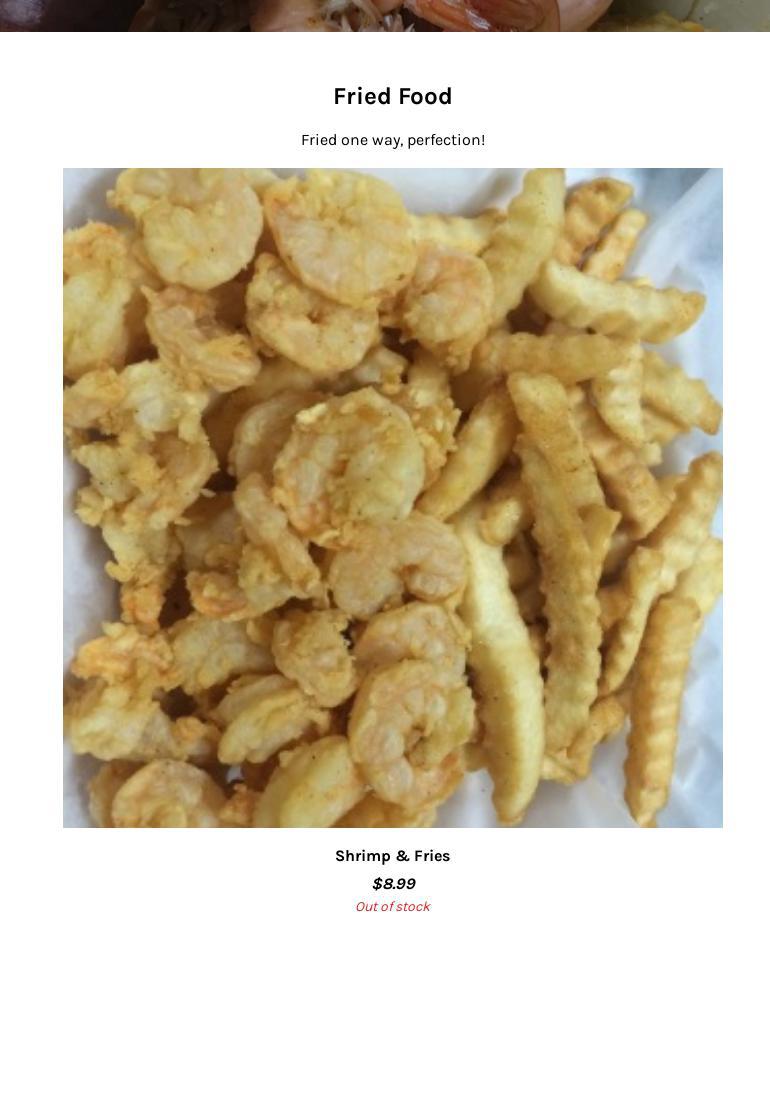Open the Shrimp & Fries product title link
770x1110 pixels.
[x=392, y=856]
